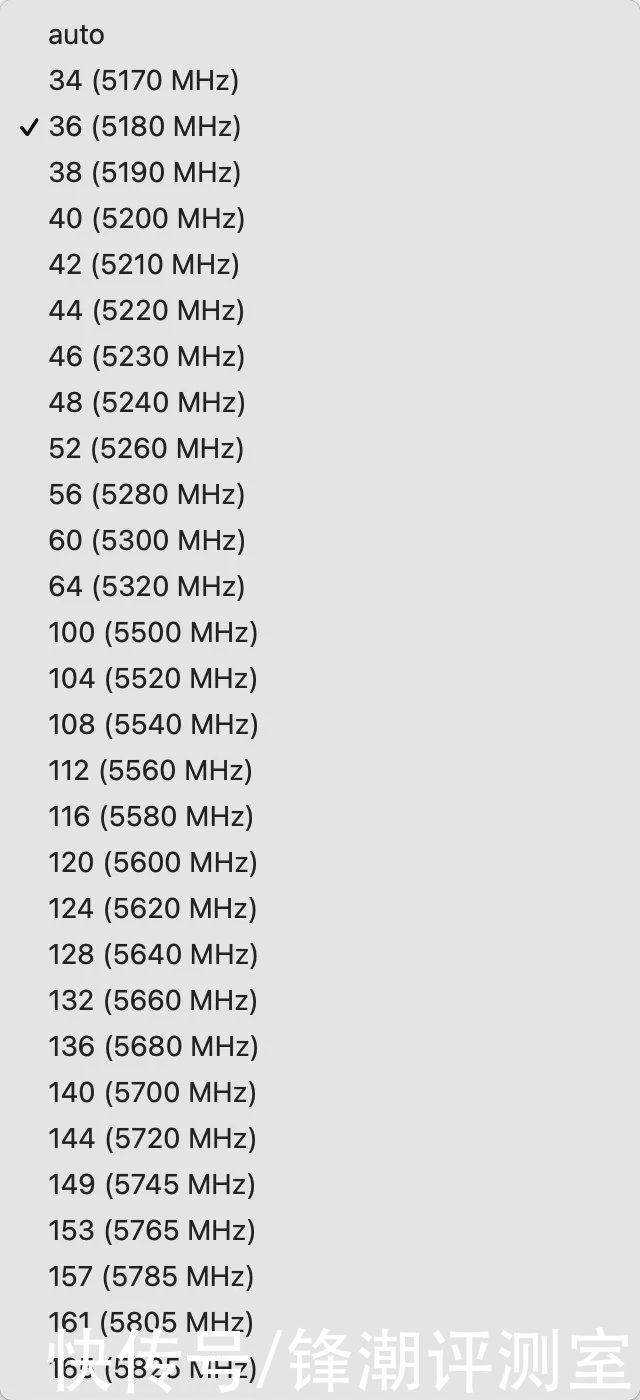The width and height of the screenshot is (640, 1400).
Task: Select channel 140 (5700 MHz)
Action: click(320, 1093)
